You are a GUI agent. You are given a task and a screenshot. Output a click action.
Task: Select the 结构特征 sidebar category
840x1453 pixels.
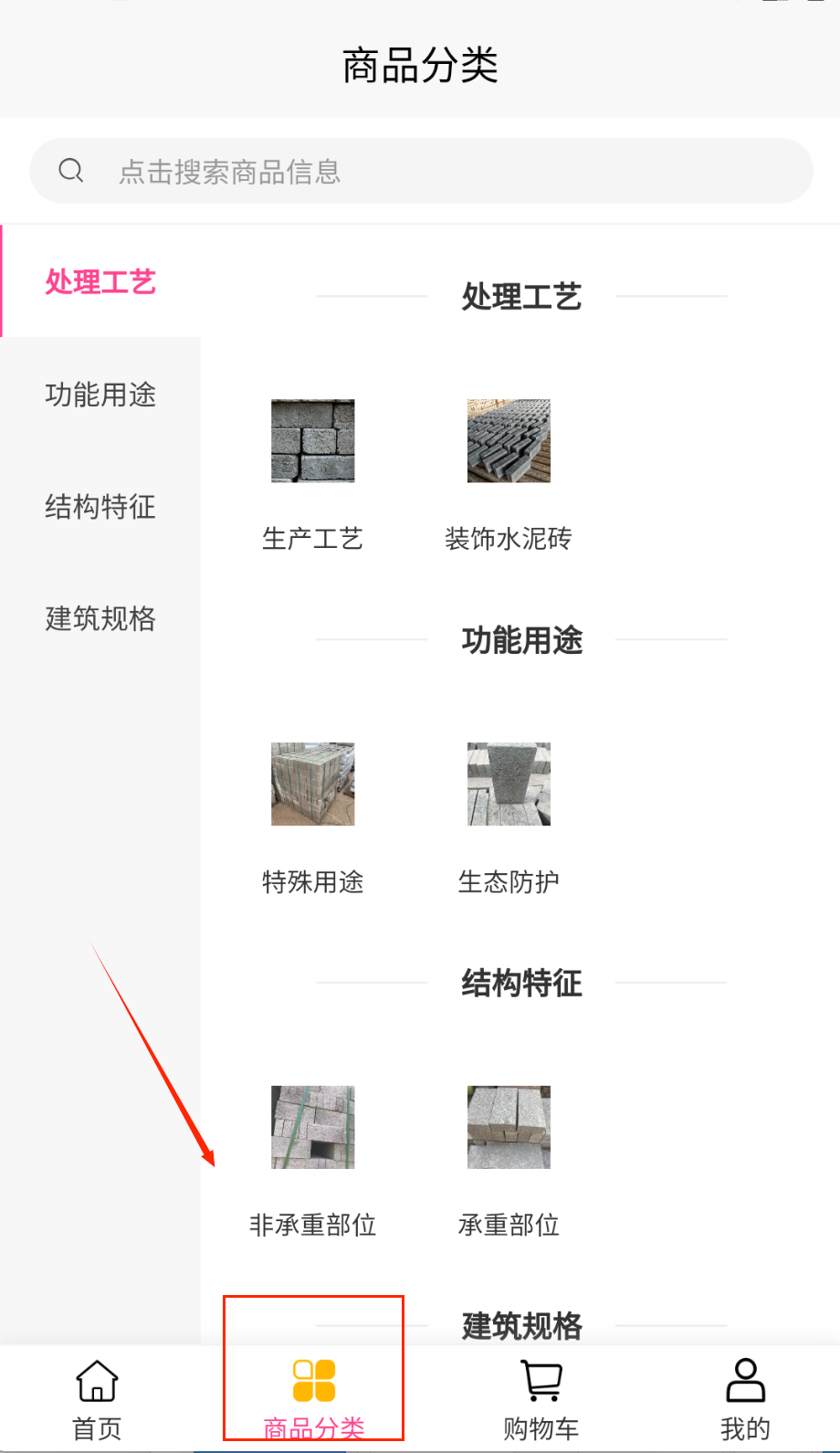[100, 507]
